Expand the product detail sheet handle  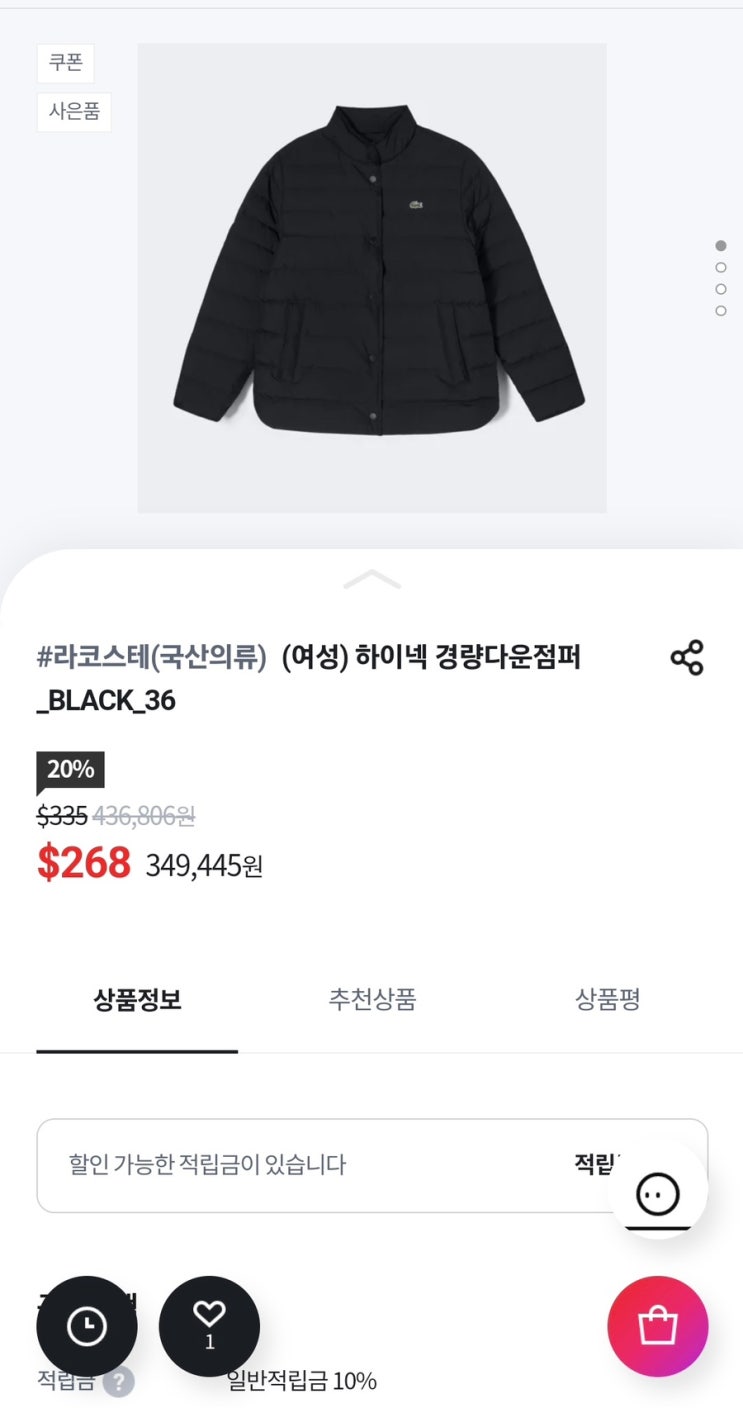[x=371, y=580]
